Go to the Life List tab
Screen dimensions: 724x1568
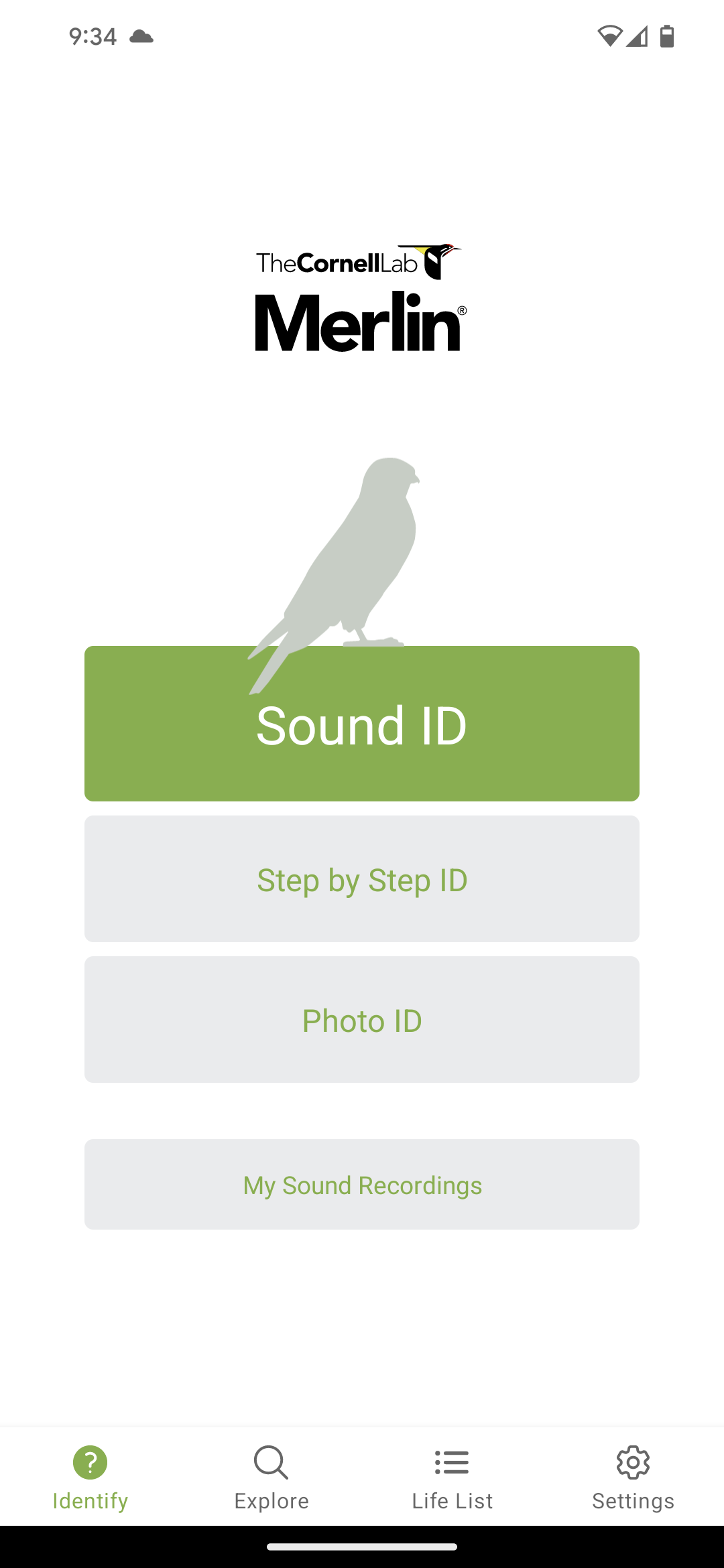point(452,1477)
